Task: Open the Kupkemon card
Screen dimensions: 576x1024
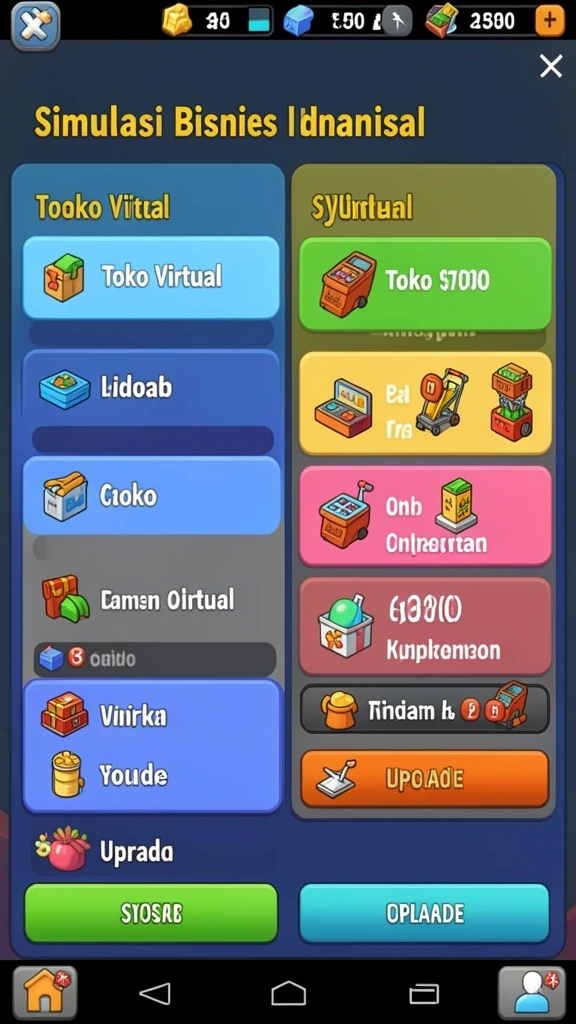Action: tap(425, 626)
